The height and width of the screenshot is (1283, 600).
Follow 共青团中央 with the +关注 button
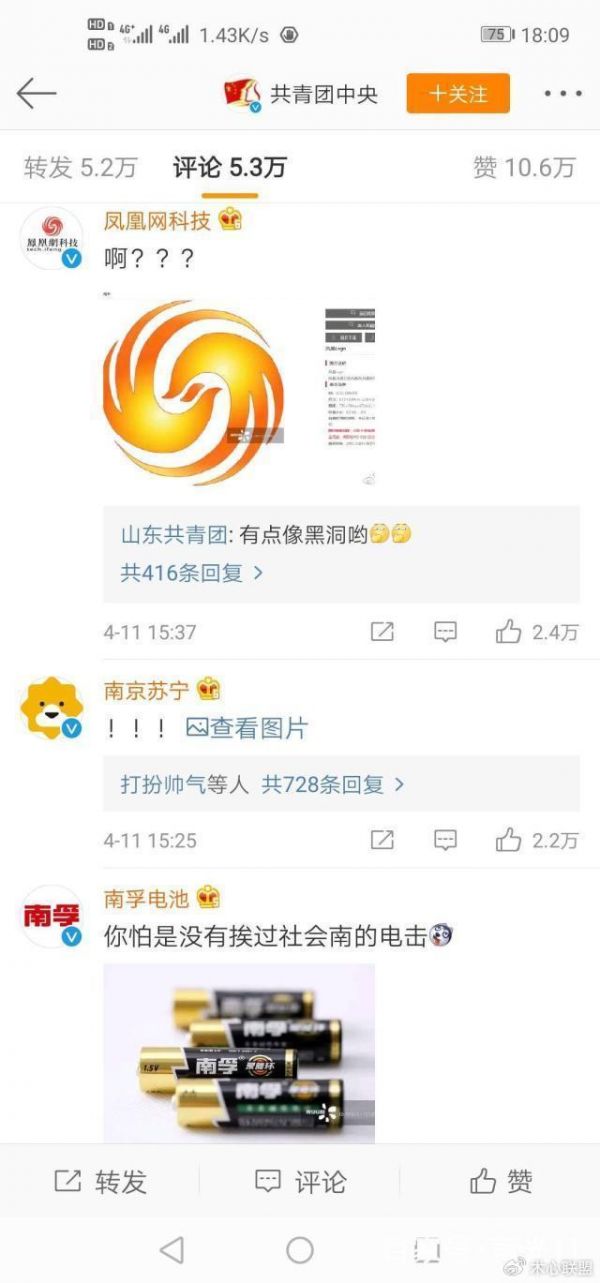458,94
